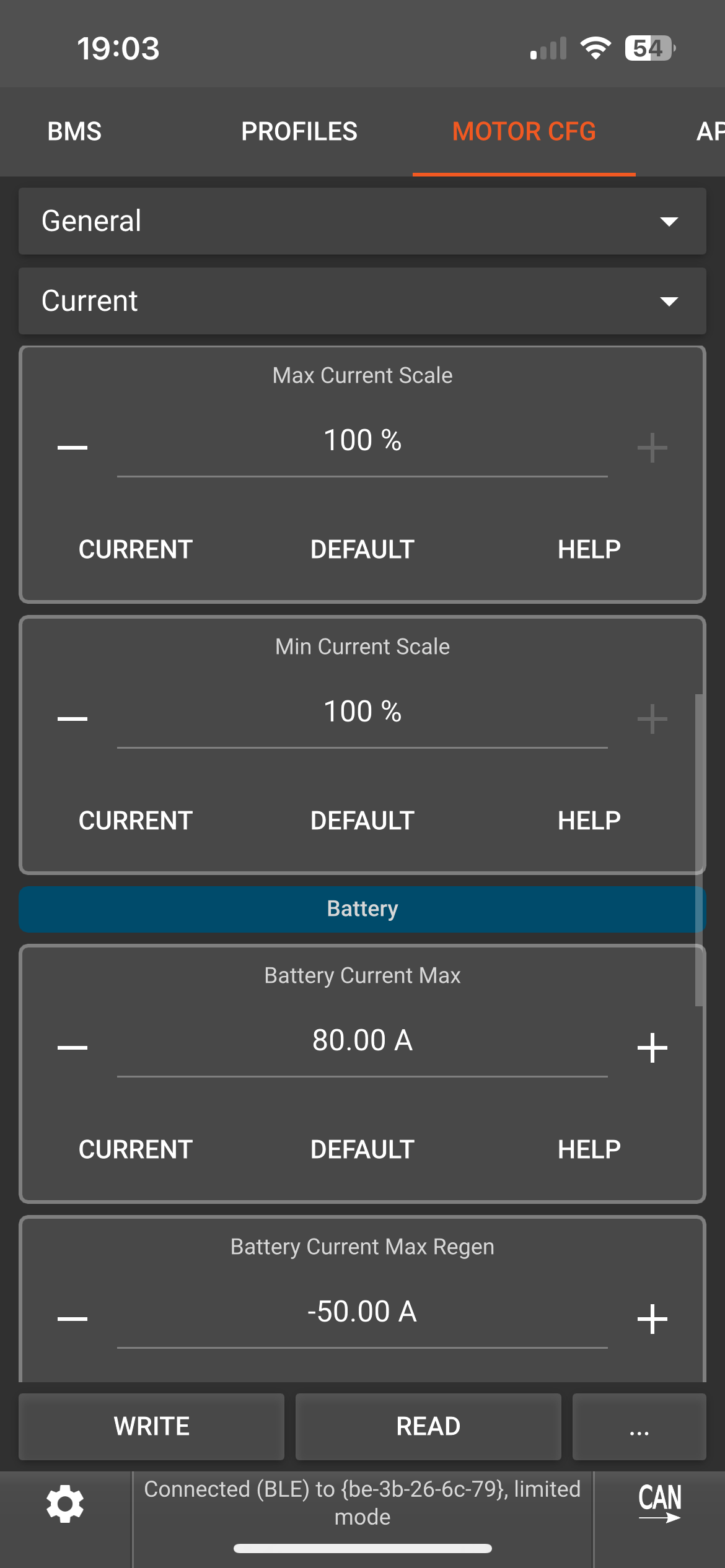This screenshot has height=1568, width=725.
Task: Switch to the PROFILES tab
Action: (x=299, y=131)
